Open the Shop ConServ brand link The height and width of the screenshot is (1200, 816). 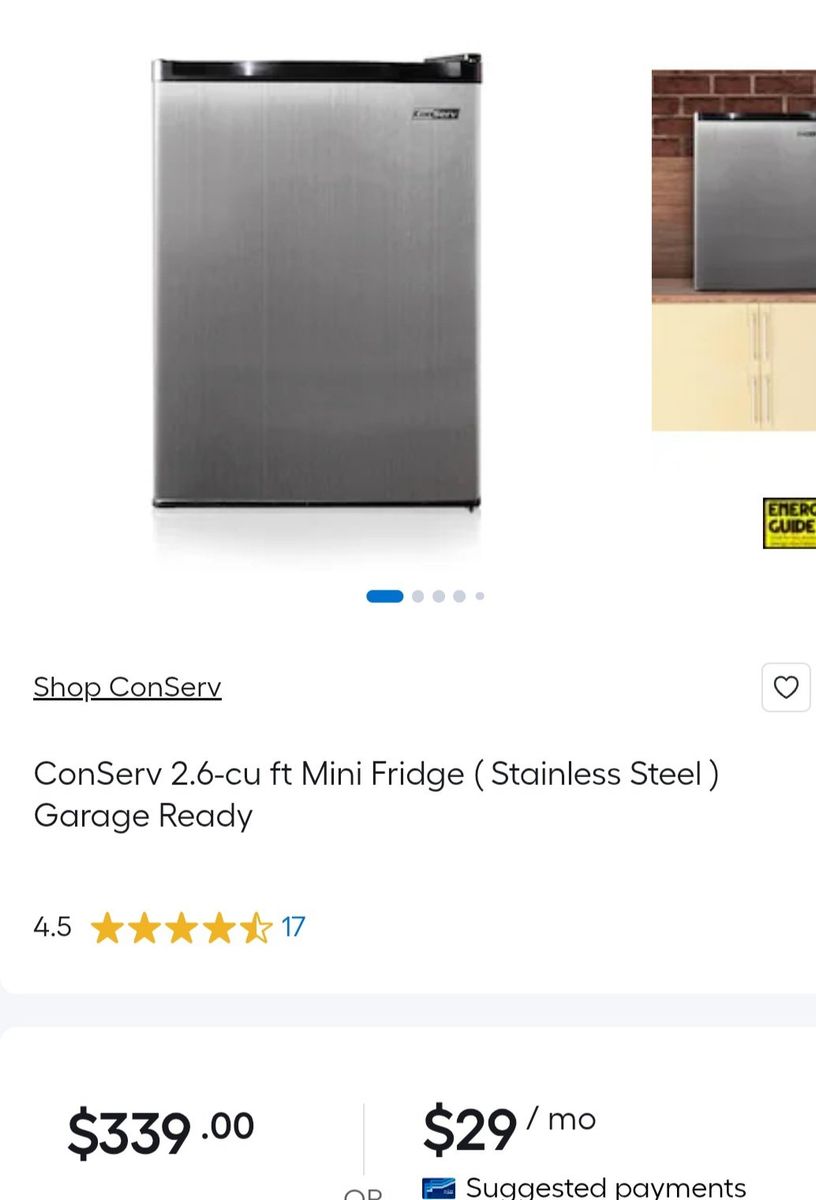coord(127,687)
